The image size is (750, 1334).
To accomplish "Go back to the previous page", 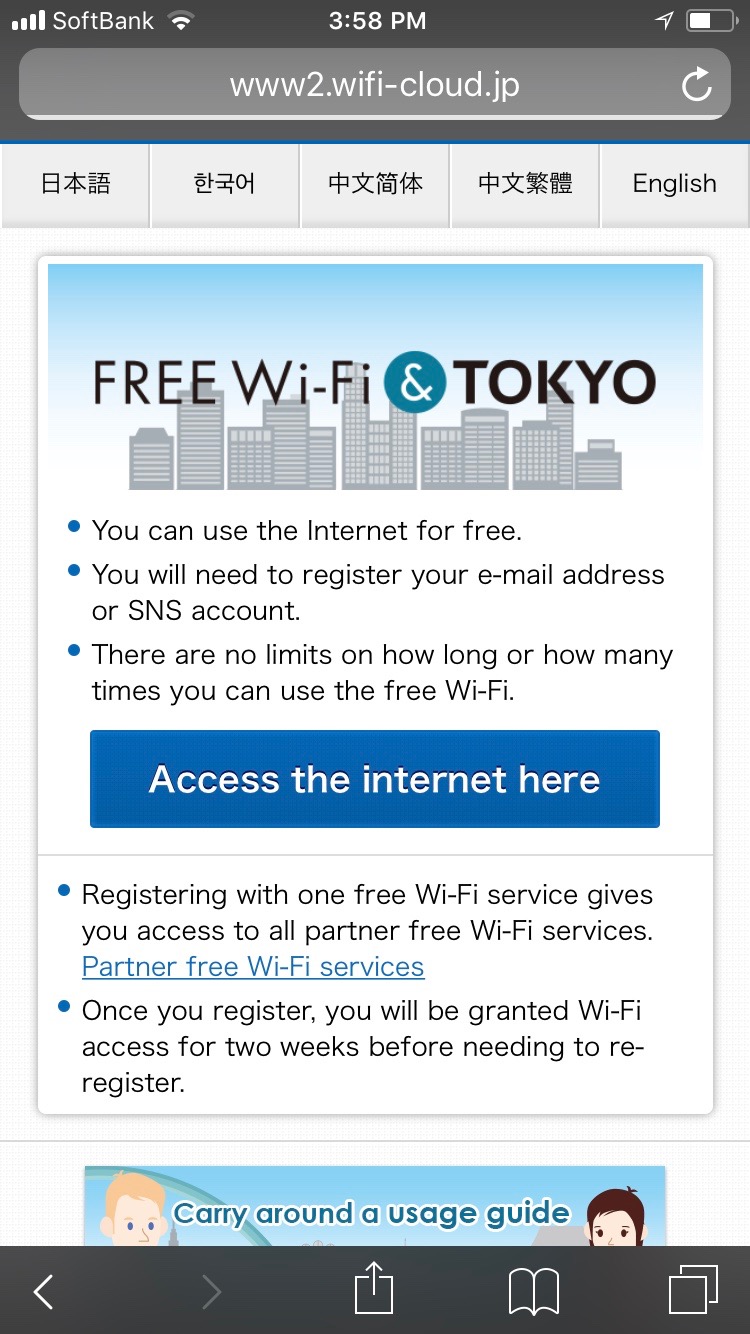I will [43, 1291].
